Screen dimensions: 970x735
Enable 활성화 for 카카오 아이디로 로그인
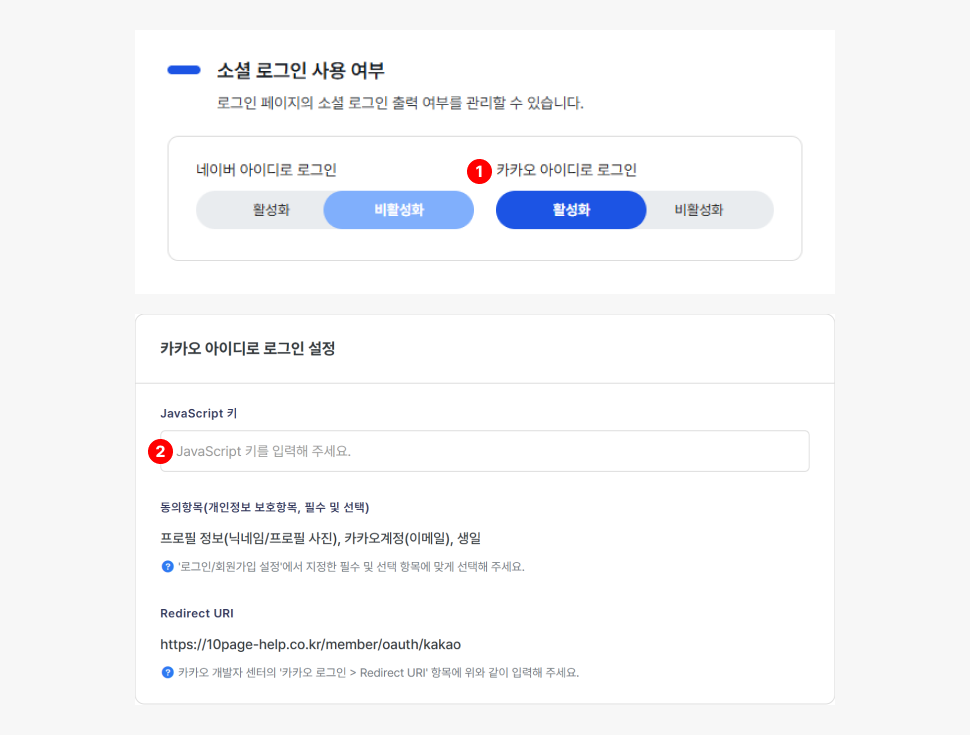pyautogui.click(x=571, y=210)
